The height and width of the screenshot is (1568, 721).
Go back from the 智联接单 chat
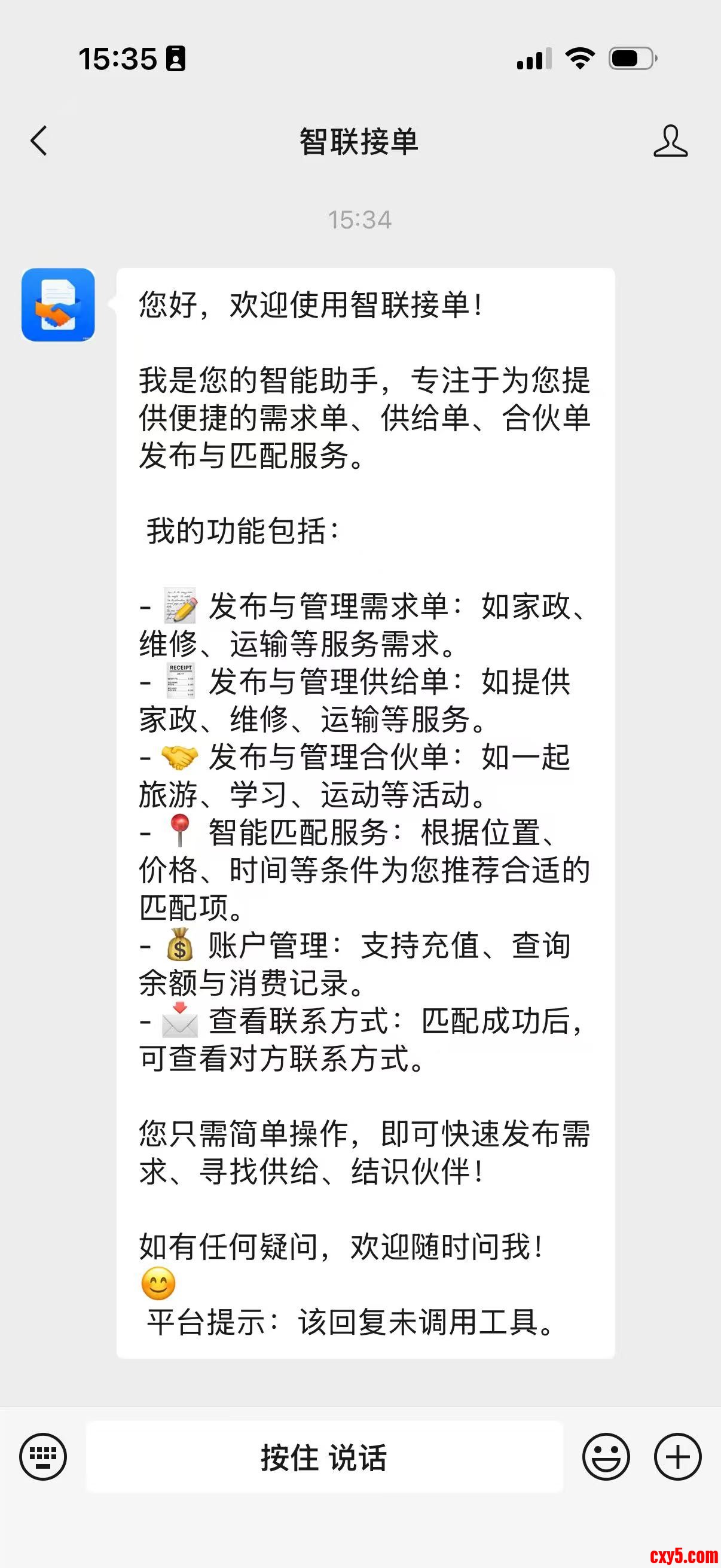point(39,141)
